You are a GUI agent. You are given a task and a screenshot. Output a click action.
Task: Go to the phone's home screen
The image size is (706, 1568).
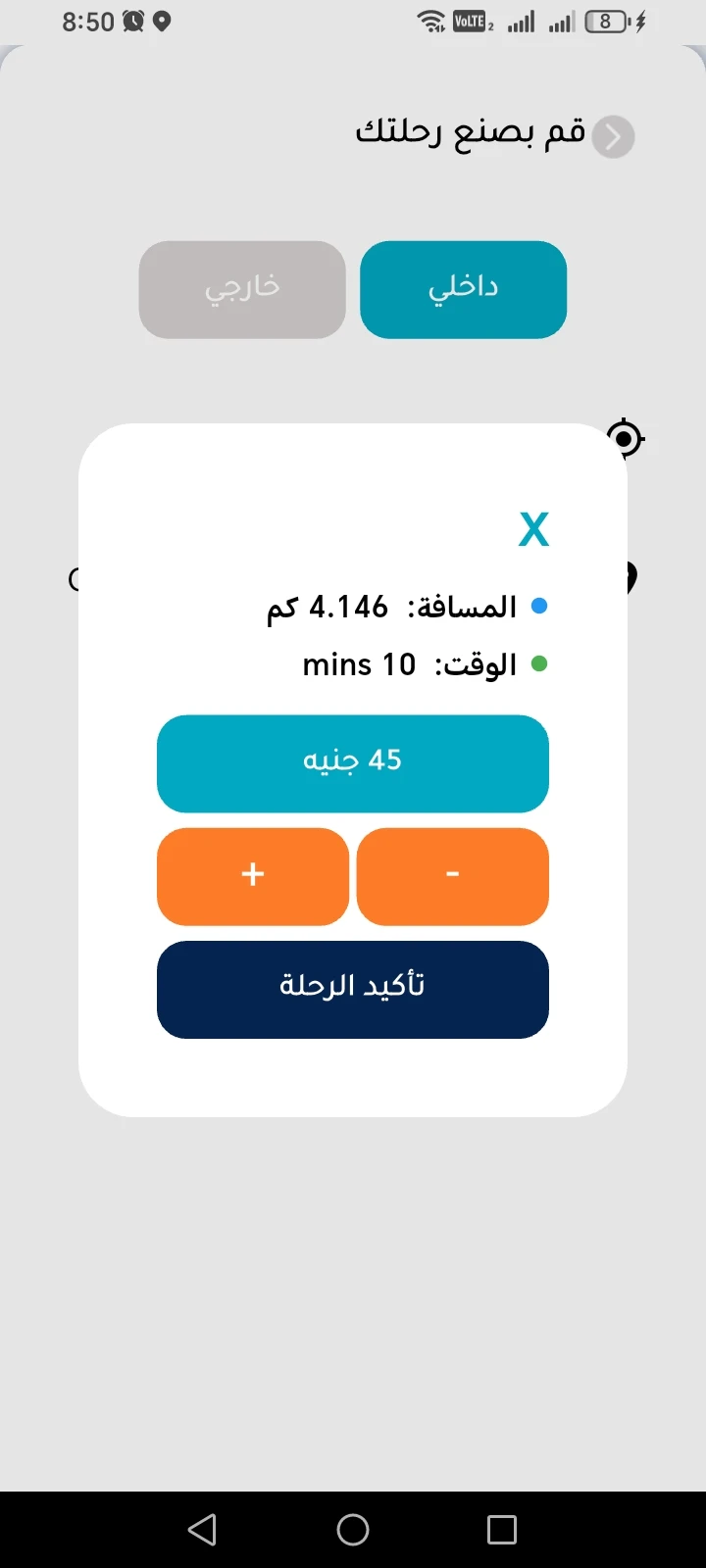click(x=353, y=1529)
